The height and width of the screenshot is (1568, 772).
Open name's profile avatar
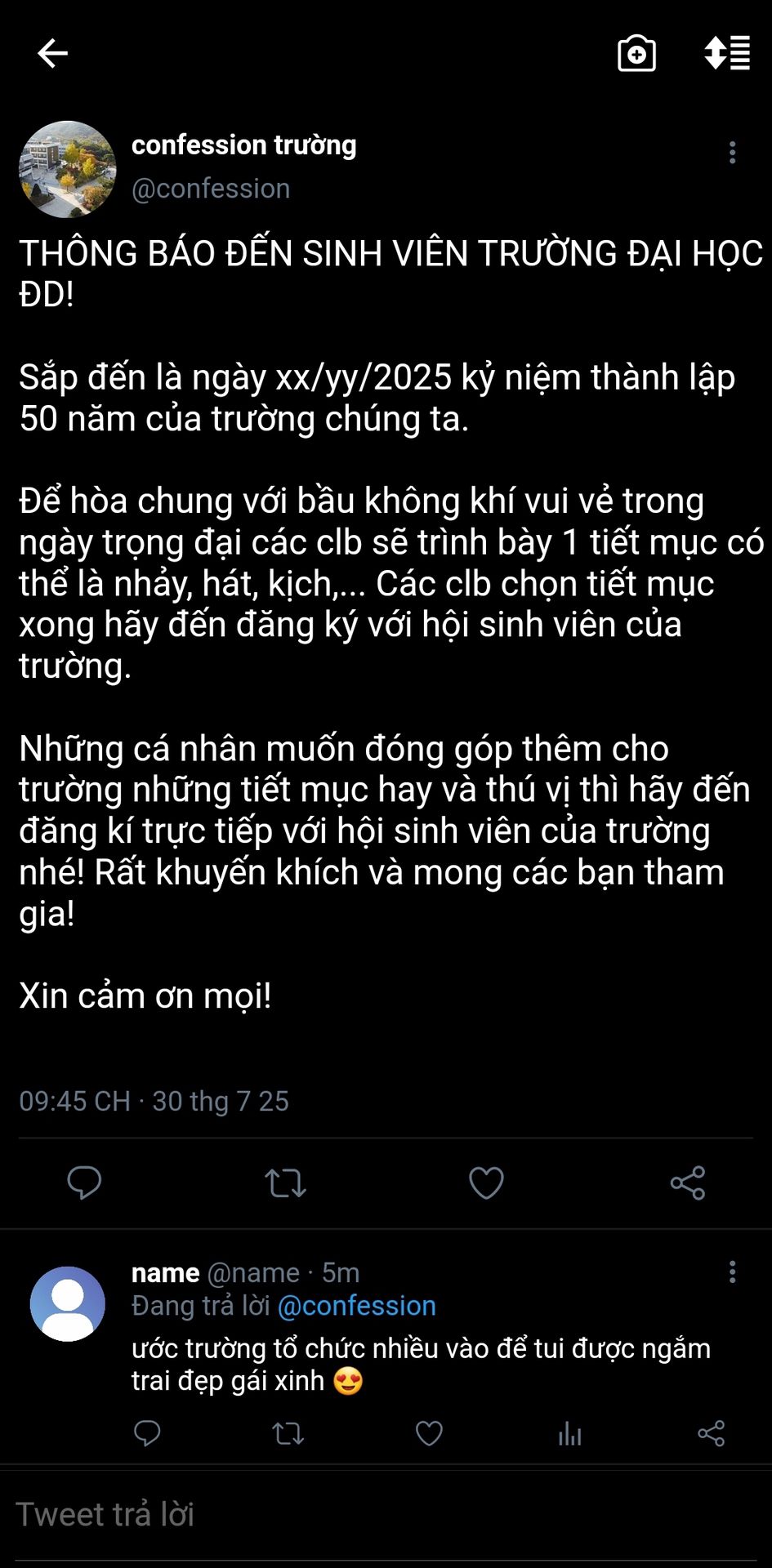68,1303
